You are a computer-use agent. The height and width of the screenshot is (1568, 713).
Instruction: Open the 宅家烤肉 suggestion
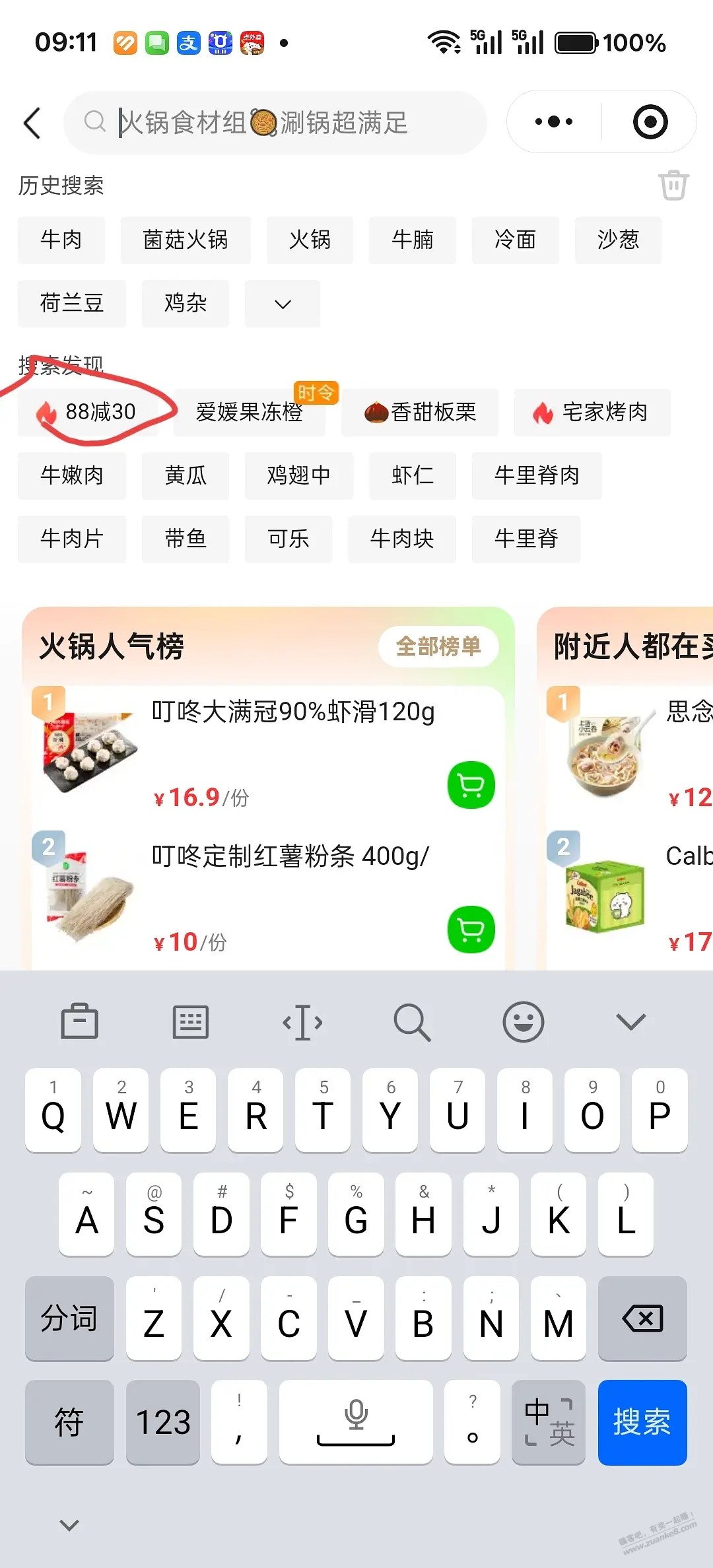592,412
